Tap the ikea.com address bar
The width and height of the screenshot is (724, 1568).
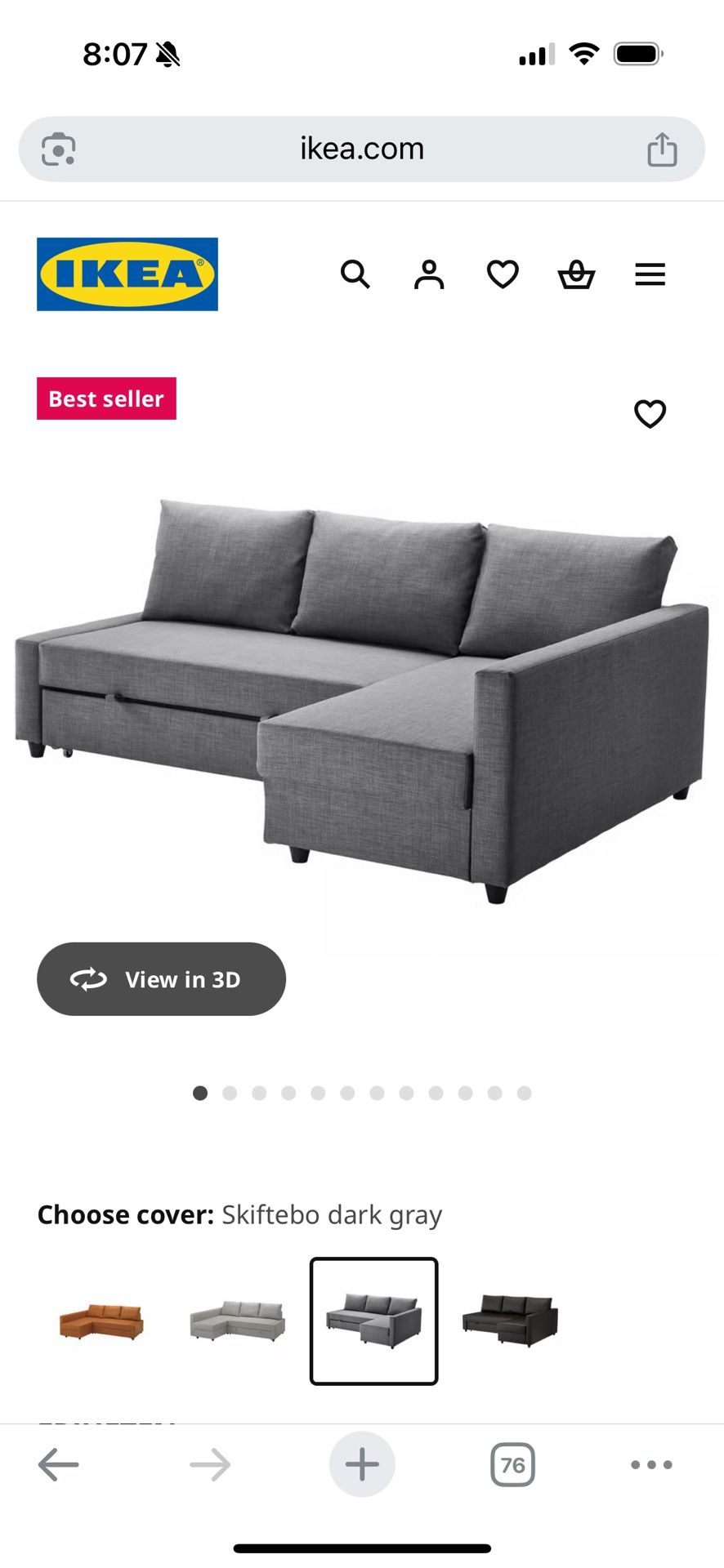(362, 149)
